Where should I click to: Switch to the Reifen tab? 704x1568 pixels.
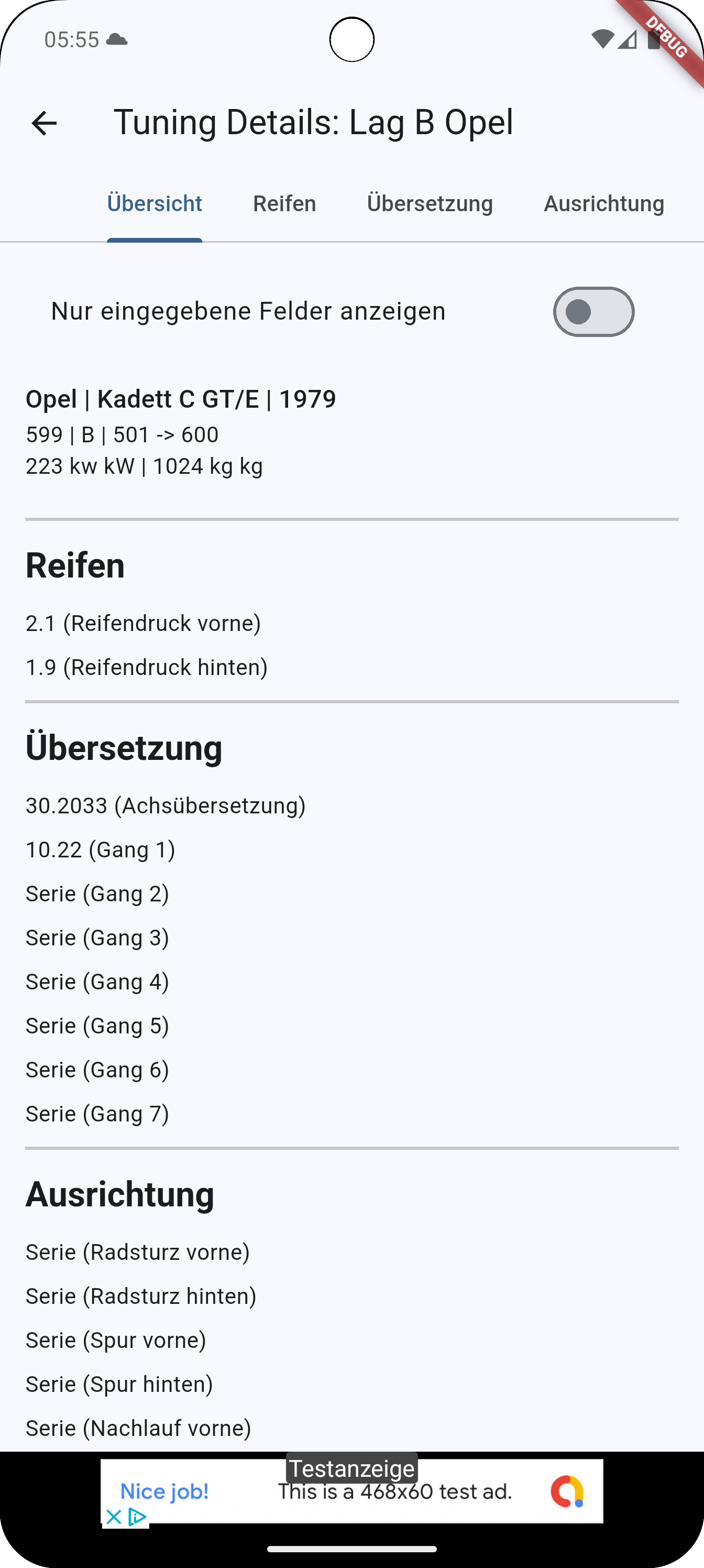pyautogui.click(x=284, y=203)
